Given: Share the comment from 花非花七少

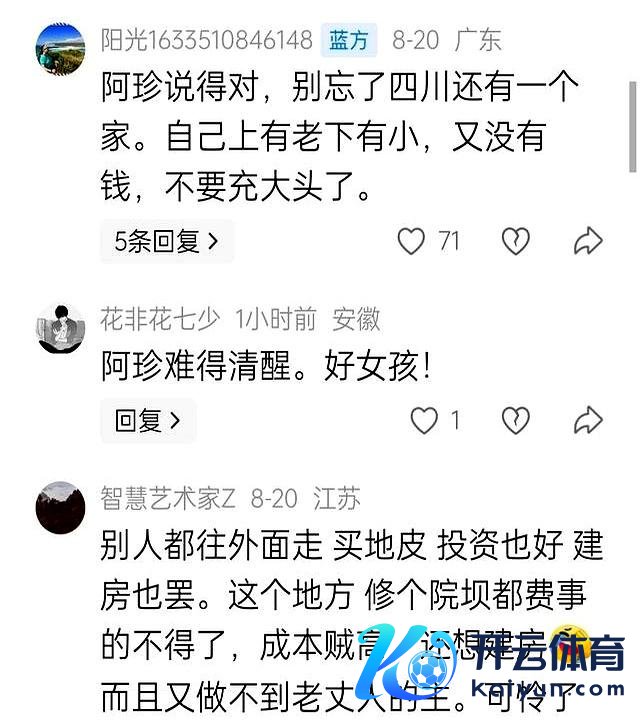Looking at the screenshot, I should 588,421.
